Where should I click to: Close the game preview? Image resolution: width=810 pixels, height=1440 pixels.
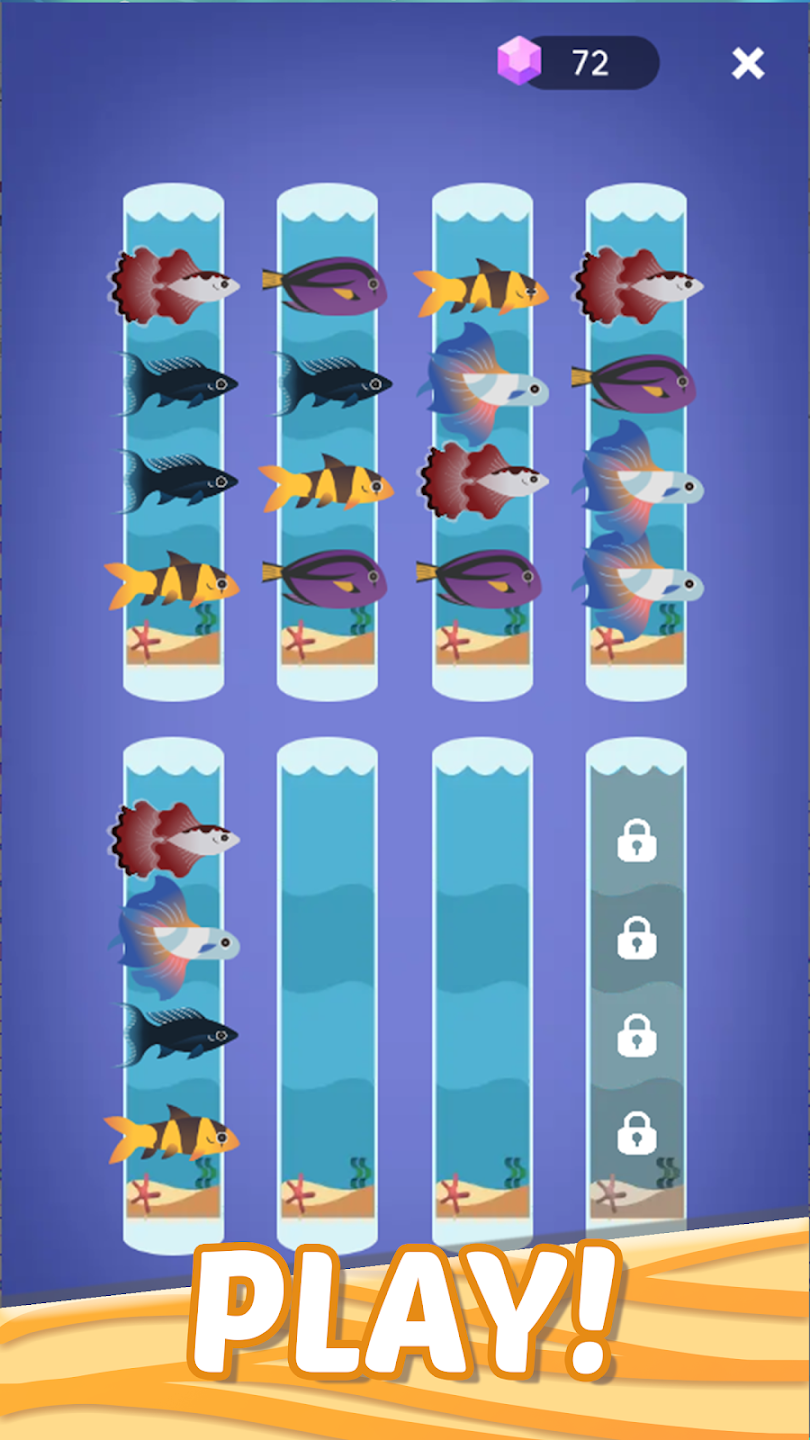point(747,64)
